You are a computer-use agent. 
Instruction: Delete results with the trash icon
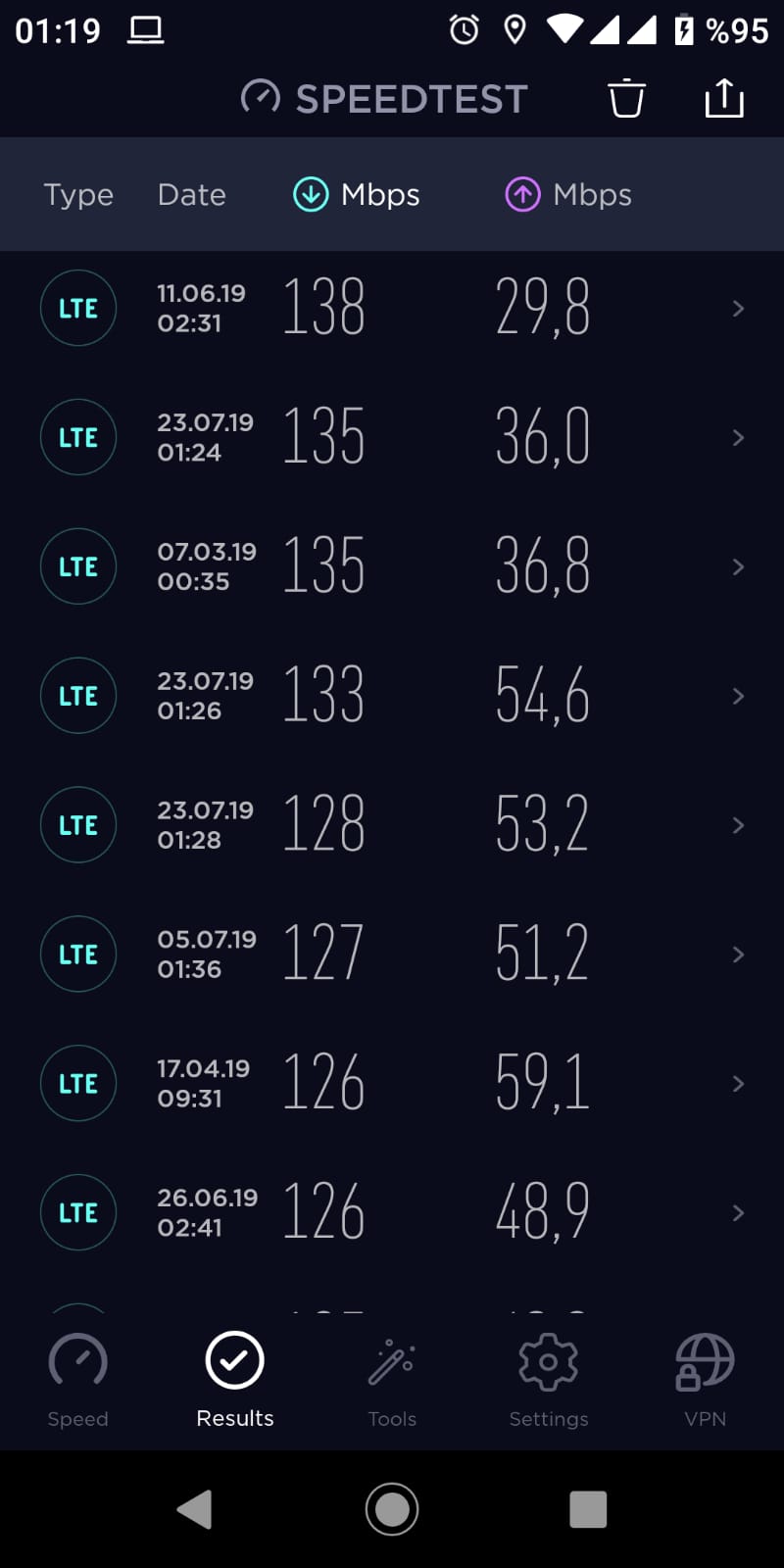(x=626, y=99)
